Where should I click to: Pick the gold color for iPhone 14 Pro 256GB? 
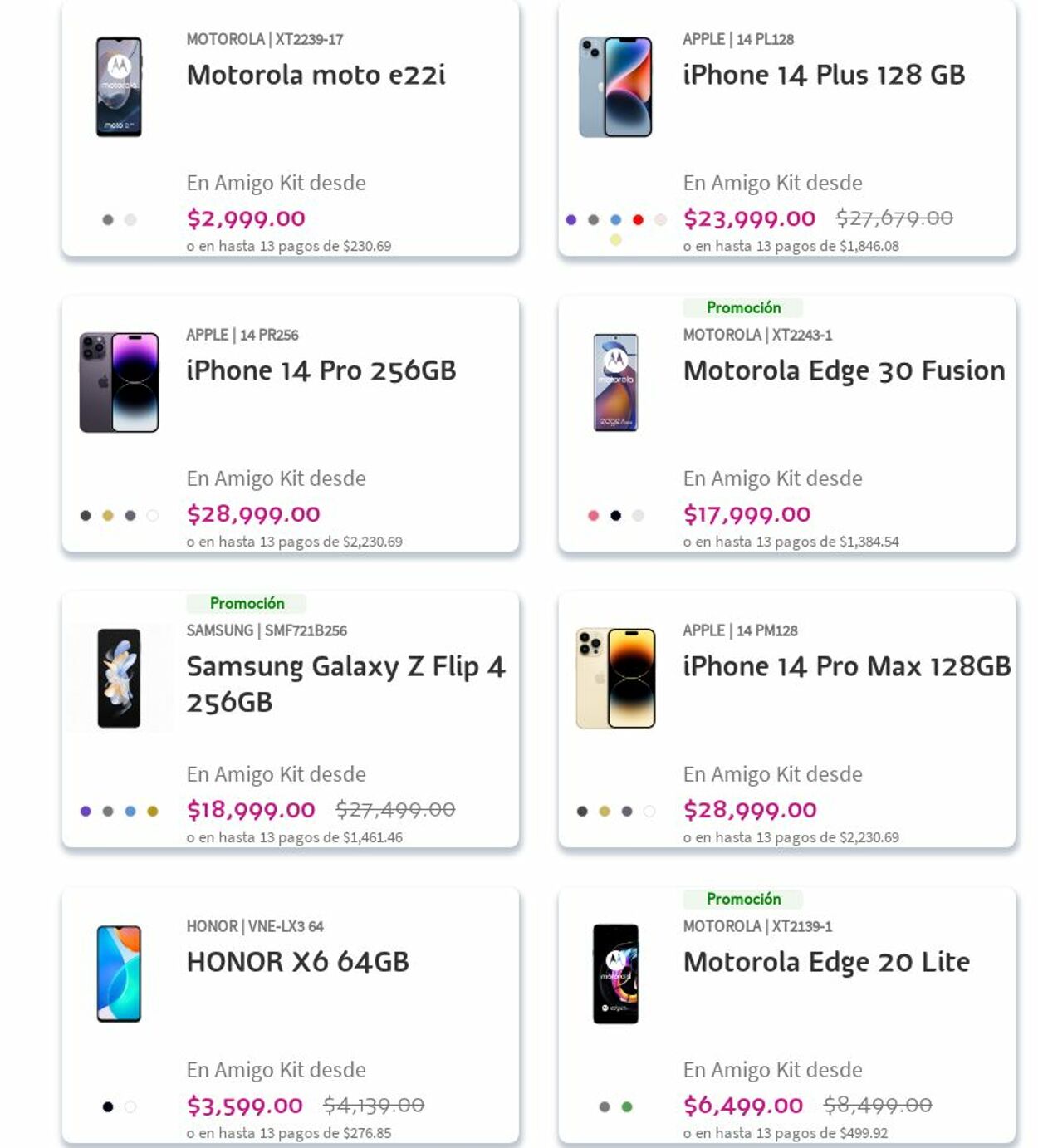coord(108,516)
